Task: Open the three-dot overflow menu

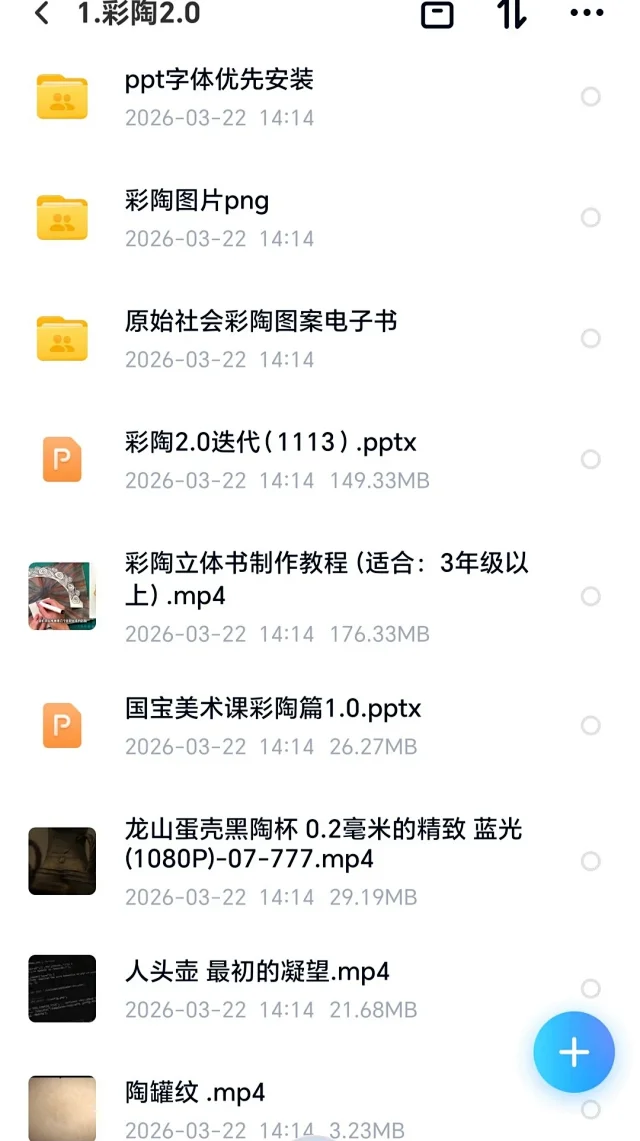Action: (x=587, y=14)
